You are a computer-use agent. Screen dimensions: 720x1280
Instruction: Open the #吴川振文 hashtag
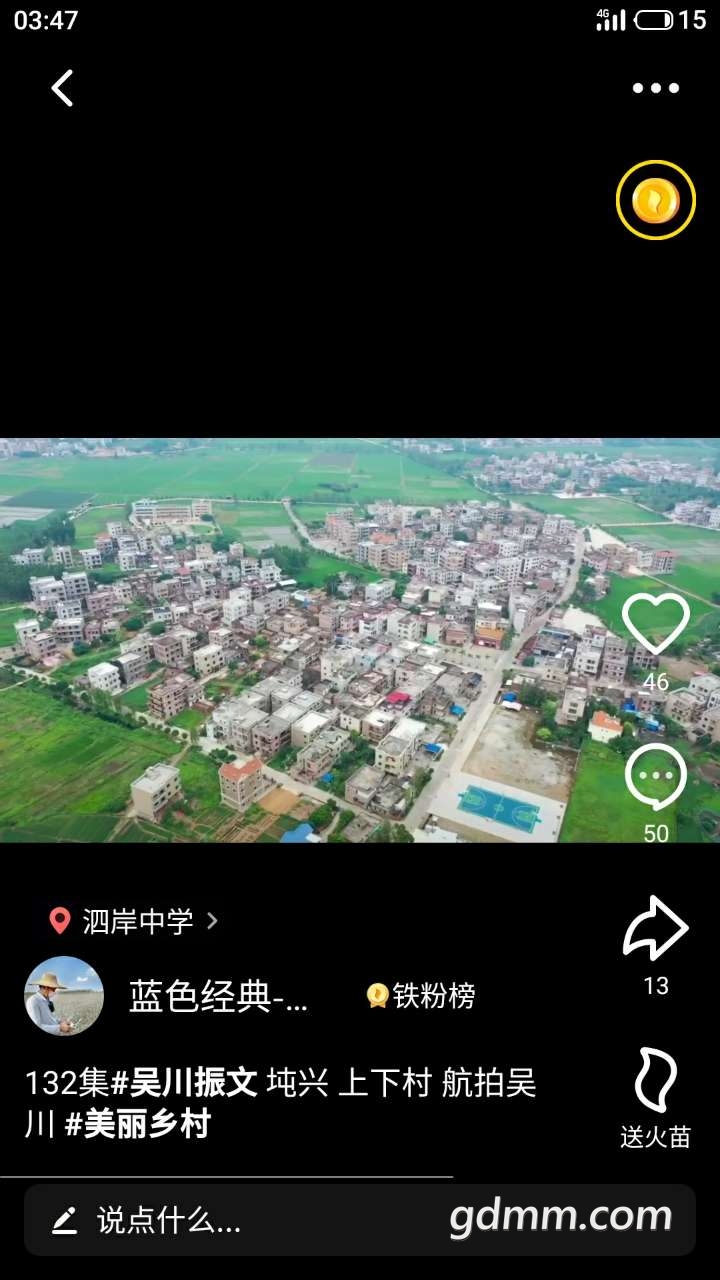(184, 1083)
